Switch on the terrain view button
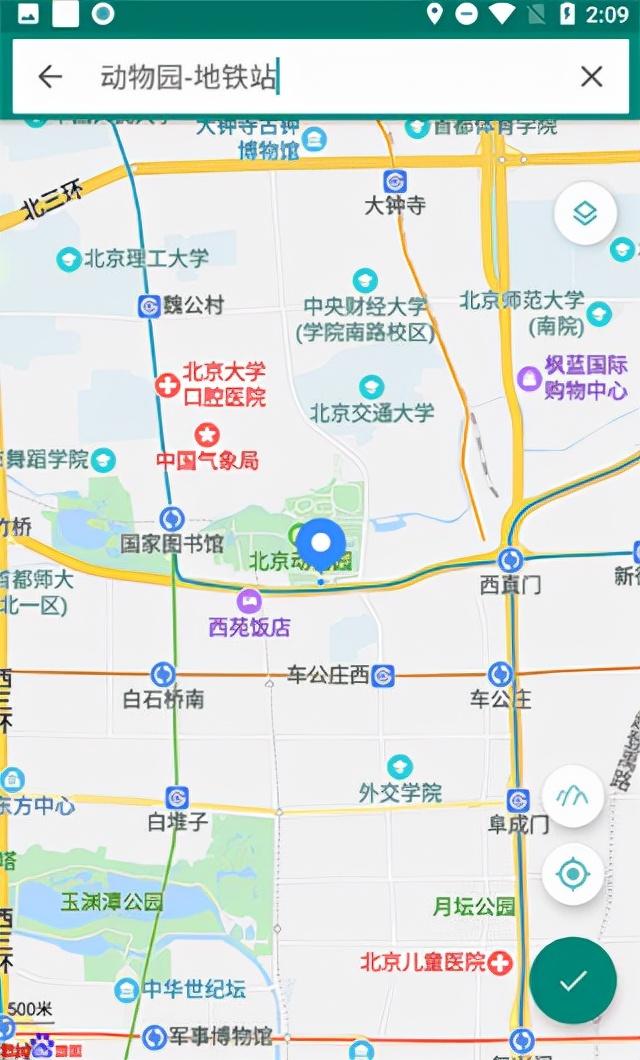640x1060 pixels. (x=573, y=796)
